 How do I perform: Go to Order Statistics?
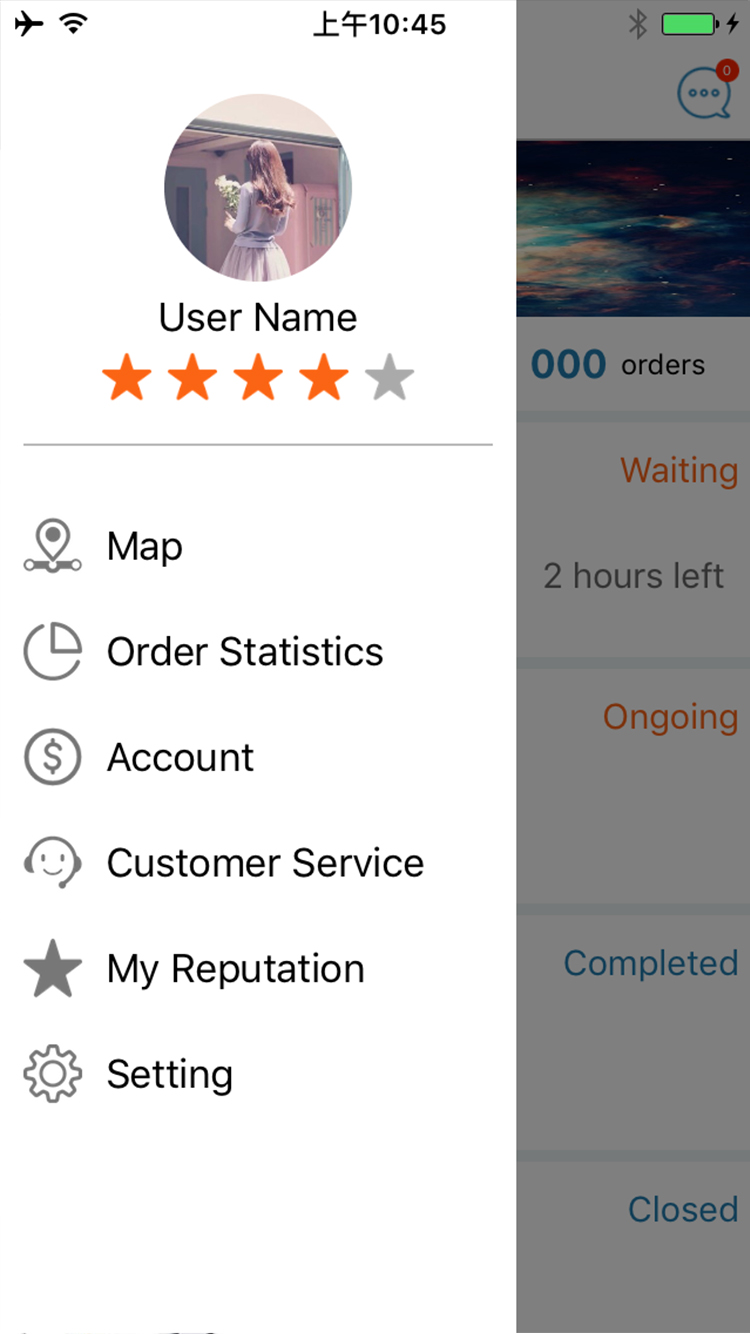(244, 652)
